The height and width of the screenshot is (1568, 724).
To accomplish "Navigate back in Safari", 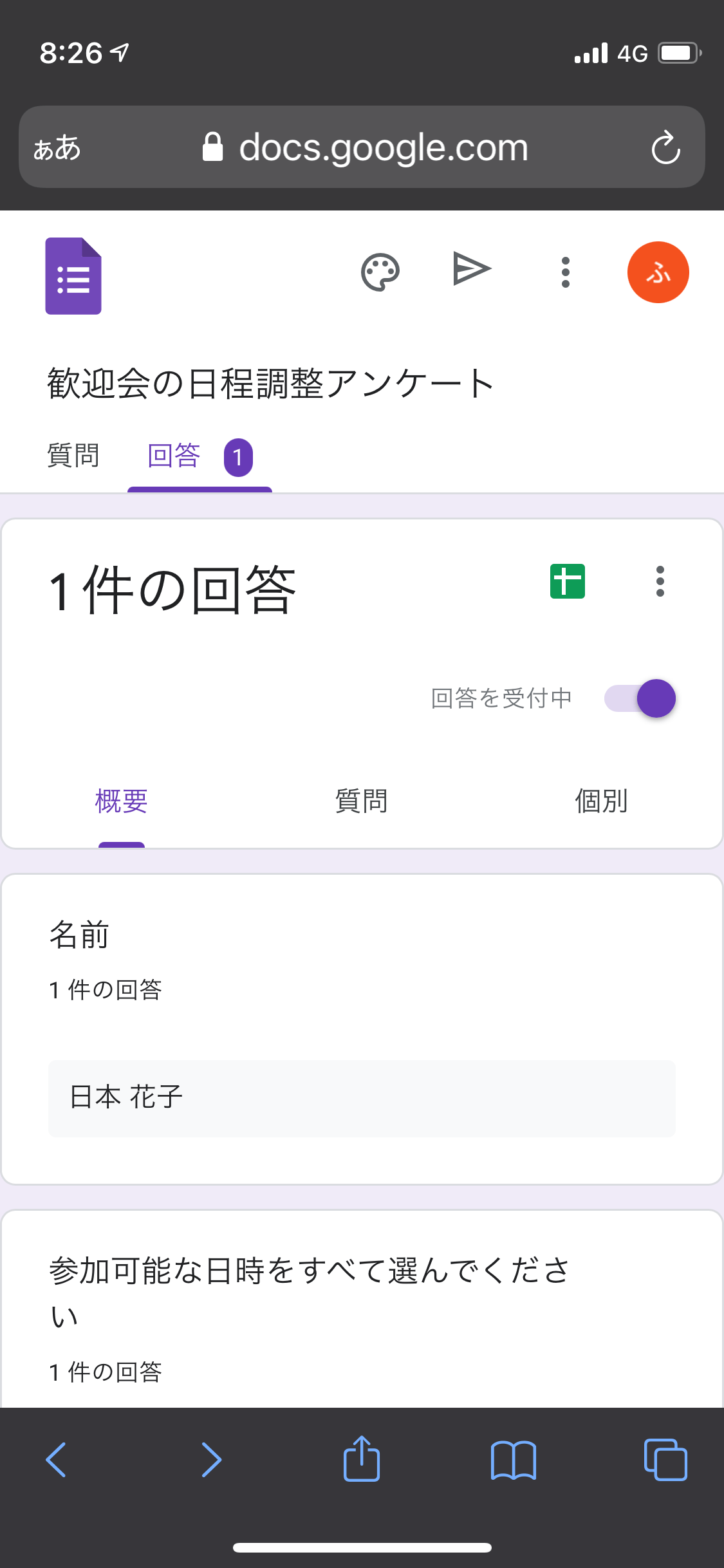I will (x=58, y=1459).
